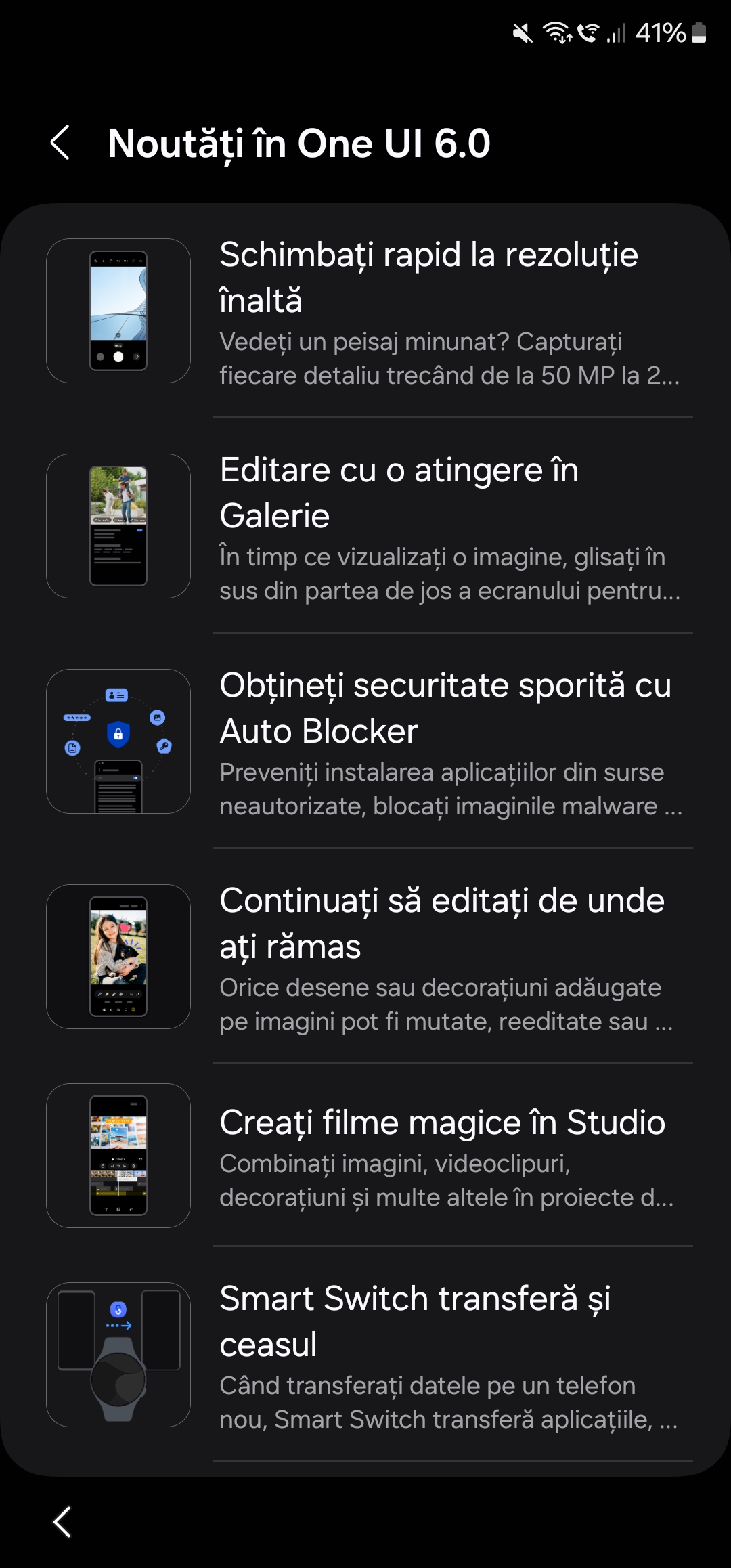The height and width of the screenshot is (1568, 731).
Task: Go back from Noutăți în One UI 6.0
Action: (x=61, y=143)
